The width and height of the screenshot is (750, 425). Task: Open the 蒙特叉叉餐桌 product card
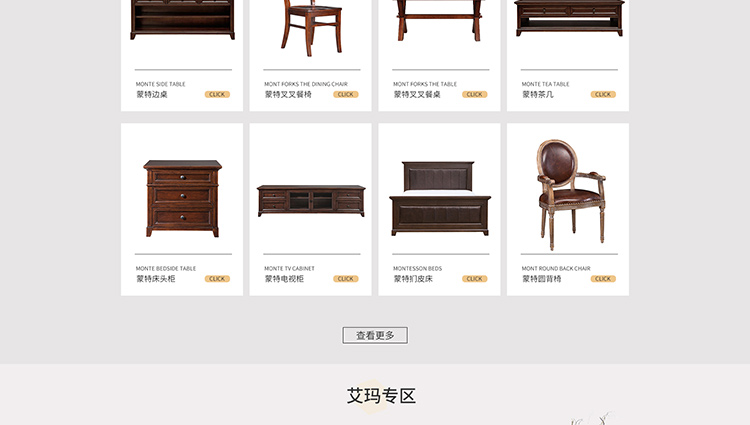[439, 30]
